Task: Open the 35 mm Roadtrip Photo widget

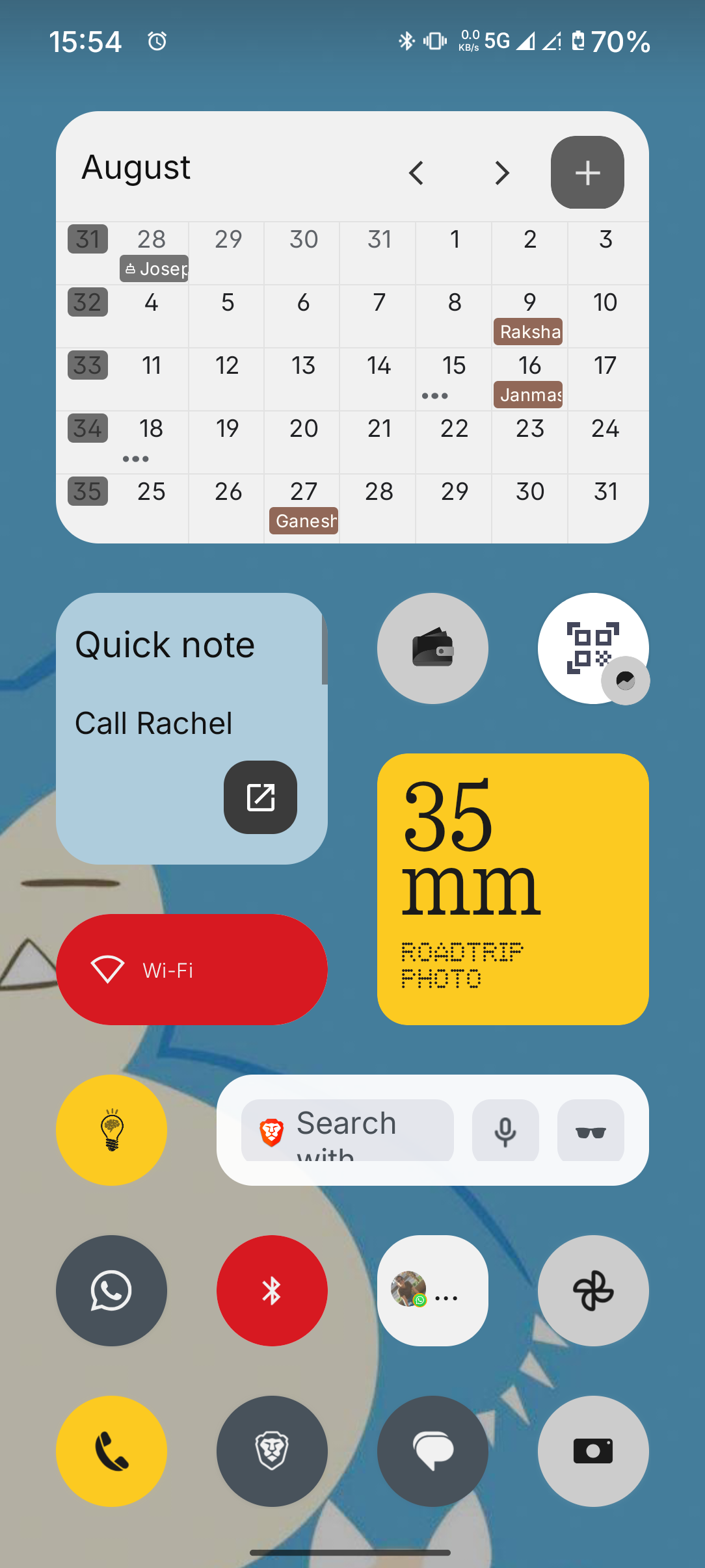Action: (512, 889)
